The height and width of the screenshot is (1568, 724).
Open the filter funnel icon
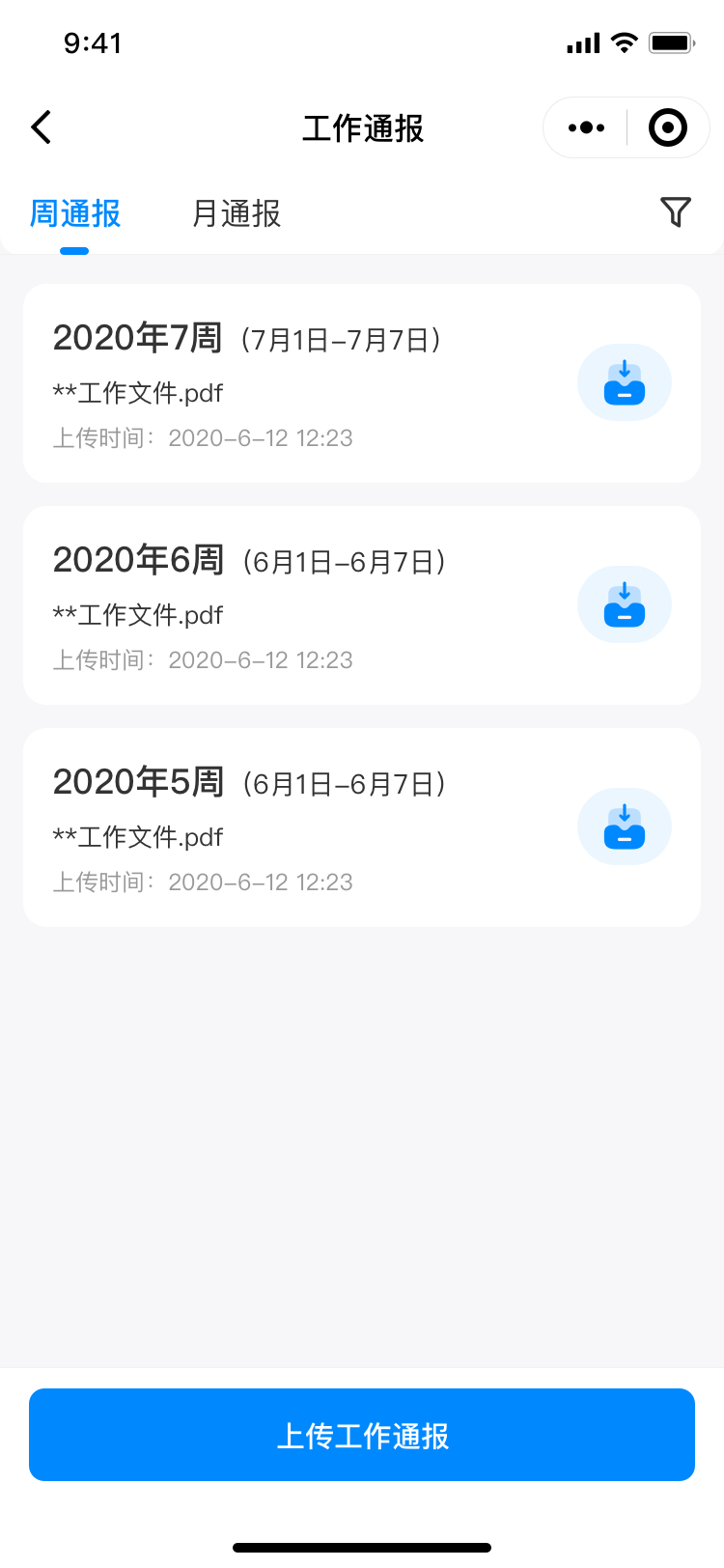tap(676, 211)
